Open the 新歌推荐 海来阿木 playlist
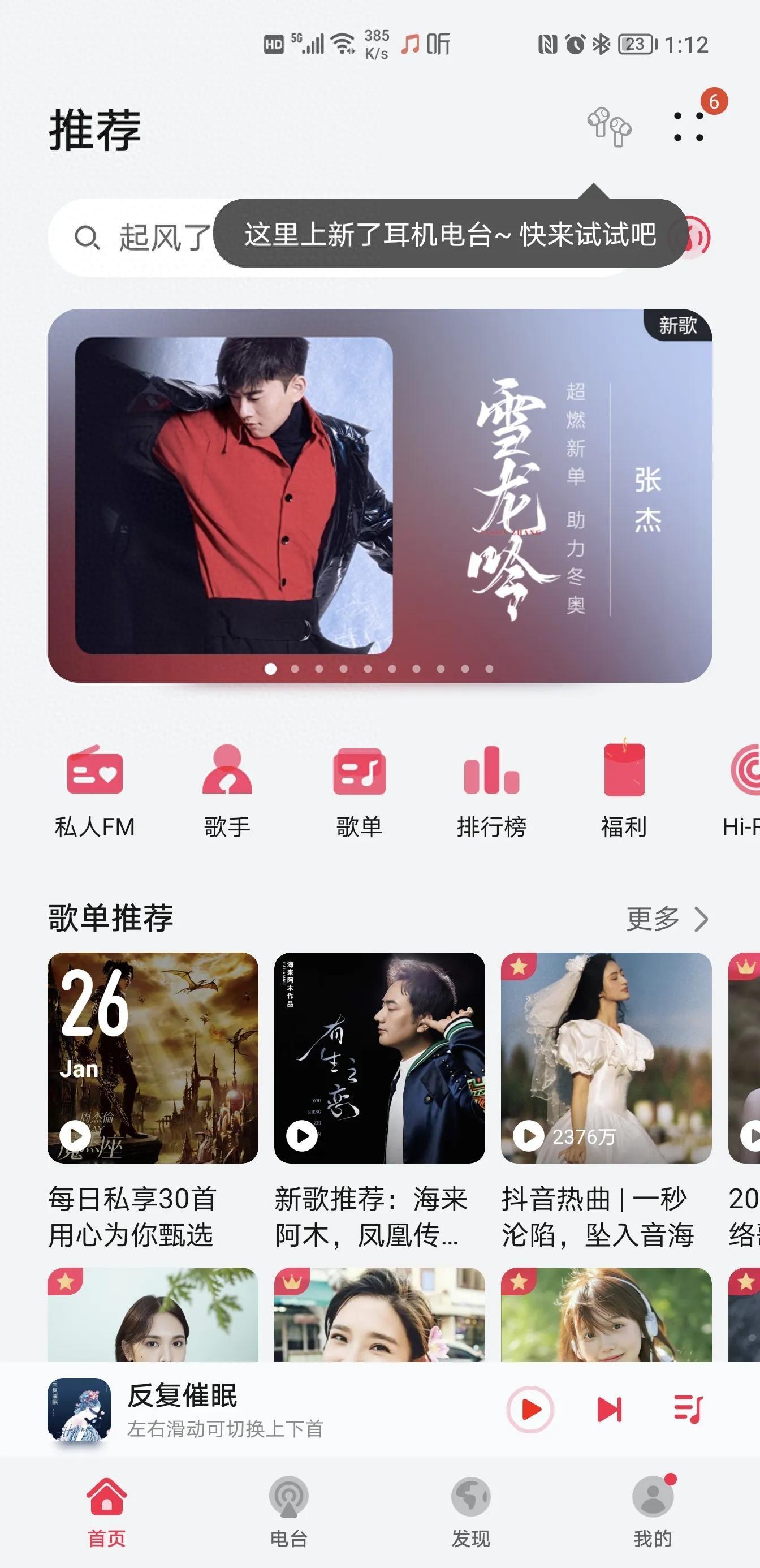The height and width of the screenshot is (1568, 760). (x=379, y=1058)
